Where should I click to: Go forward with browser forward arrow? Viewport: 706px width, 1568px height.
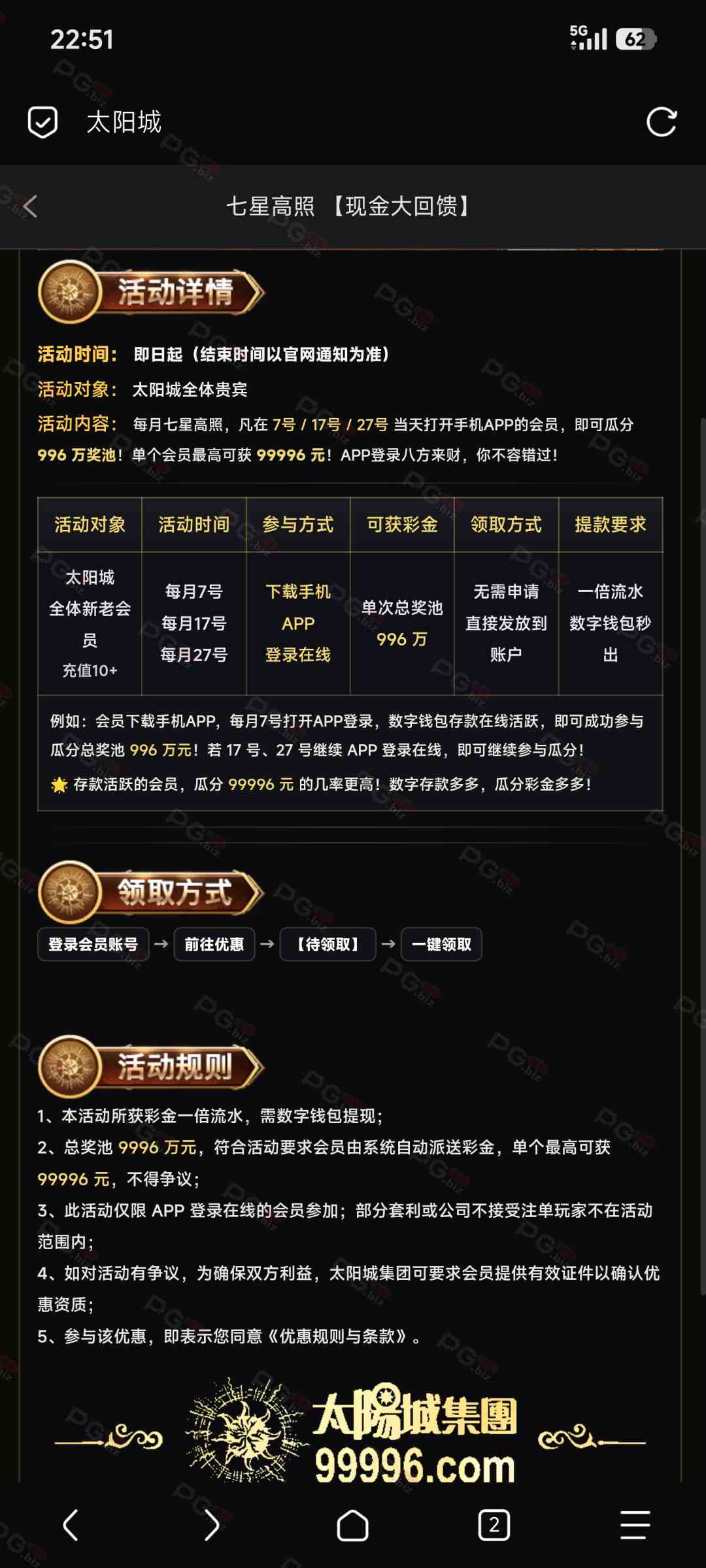(211, 1525)
